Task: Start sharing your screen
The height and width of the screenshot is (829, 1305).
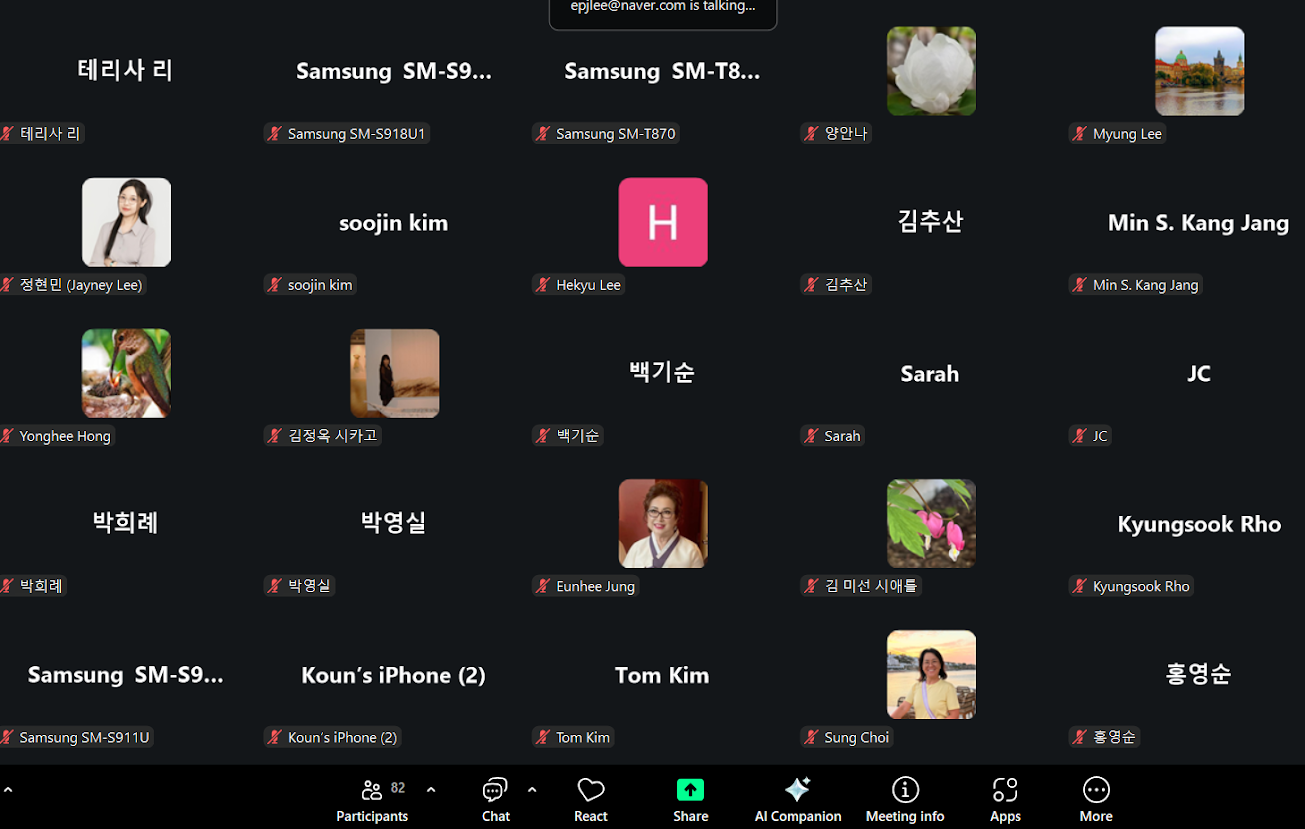Action: pos(690,800)
